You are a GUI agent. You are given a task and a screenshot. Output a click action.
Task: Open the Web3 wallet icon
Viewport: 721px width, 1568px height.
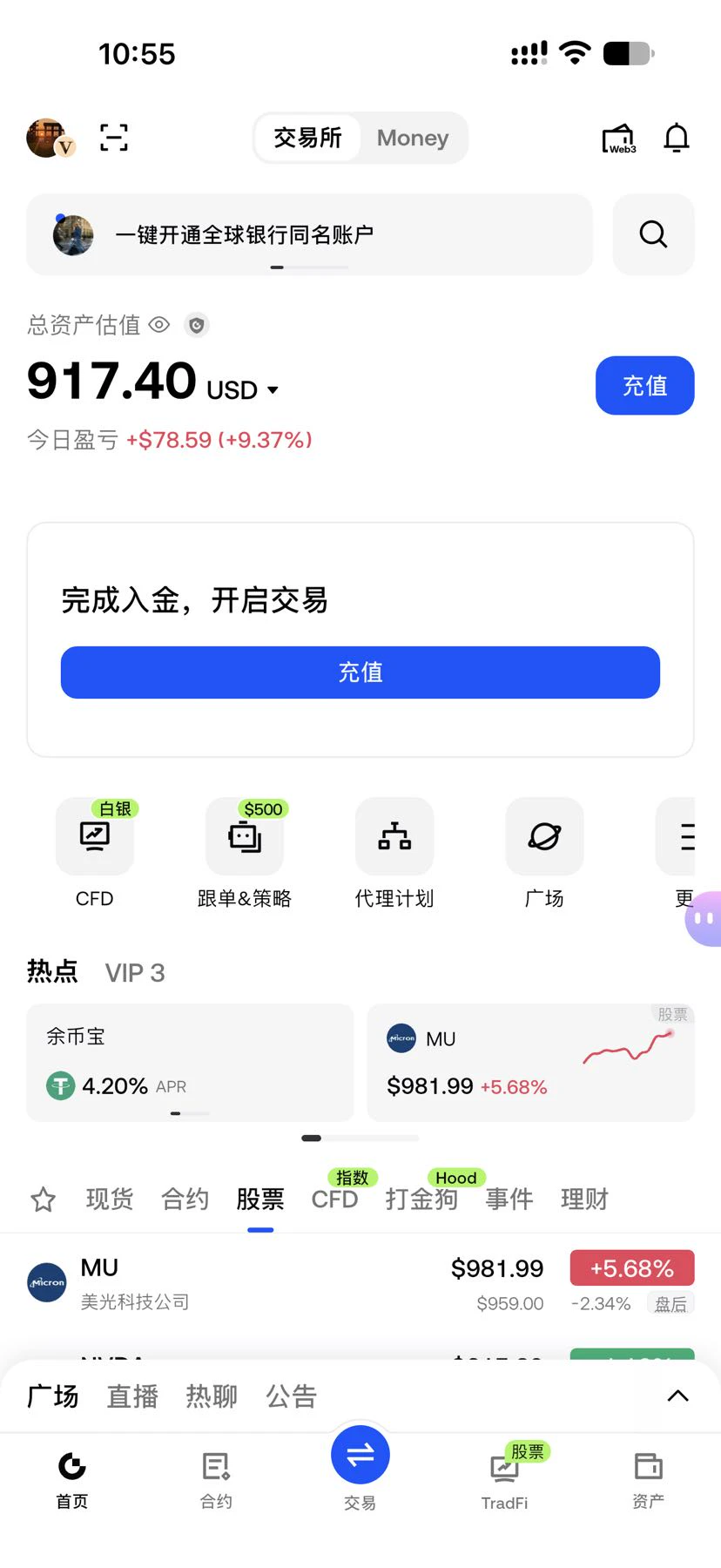pos(619,139)
